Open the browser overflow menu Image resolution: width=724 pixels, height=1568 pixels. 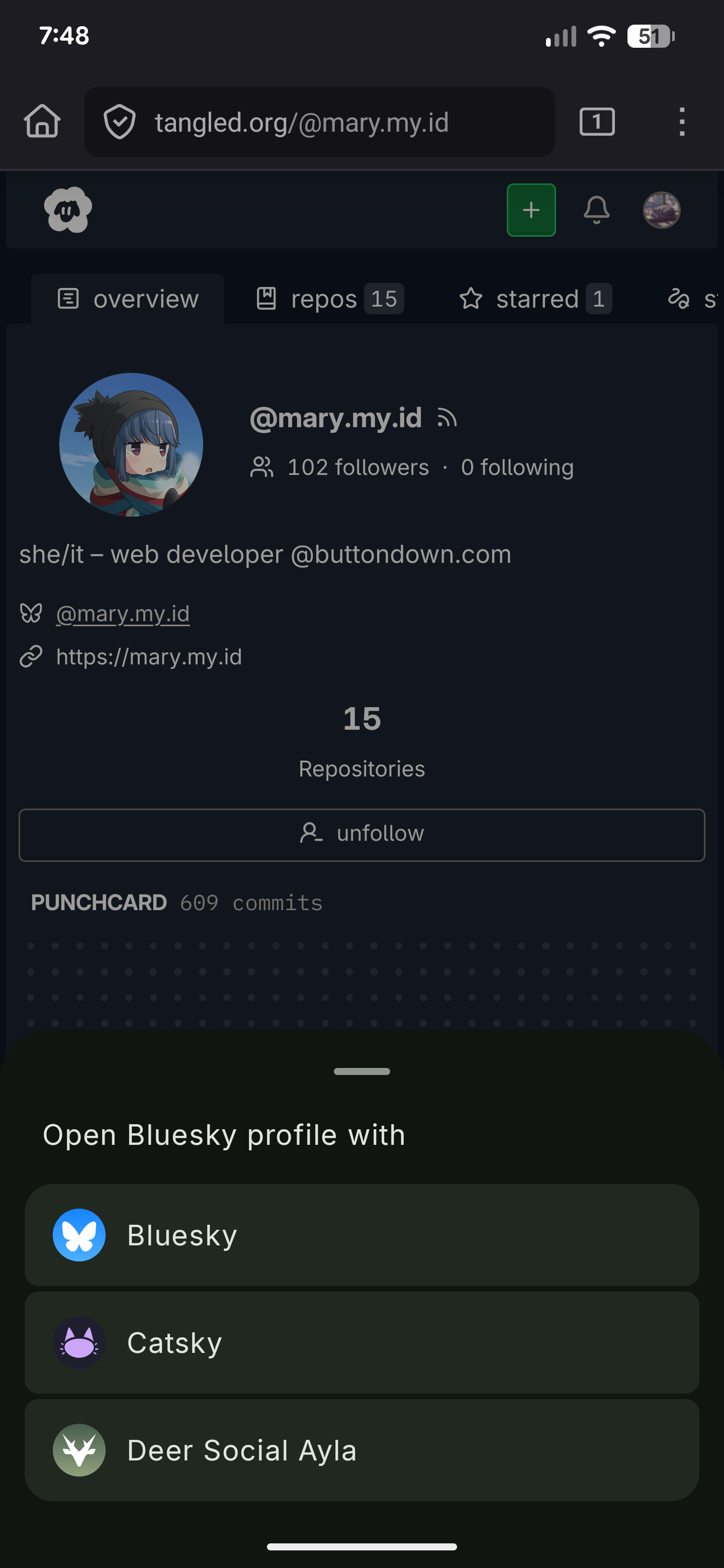tap(681, 122)
